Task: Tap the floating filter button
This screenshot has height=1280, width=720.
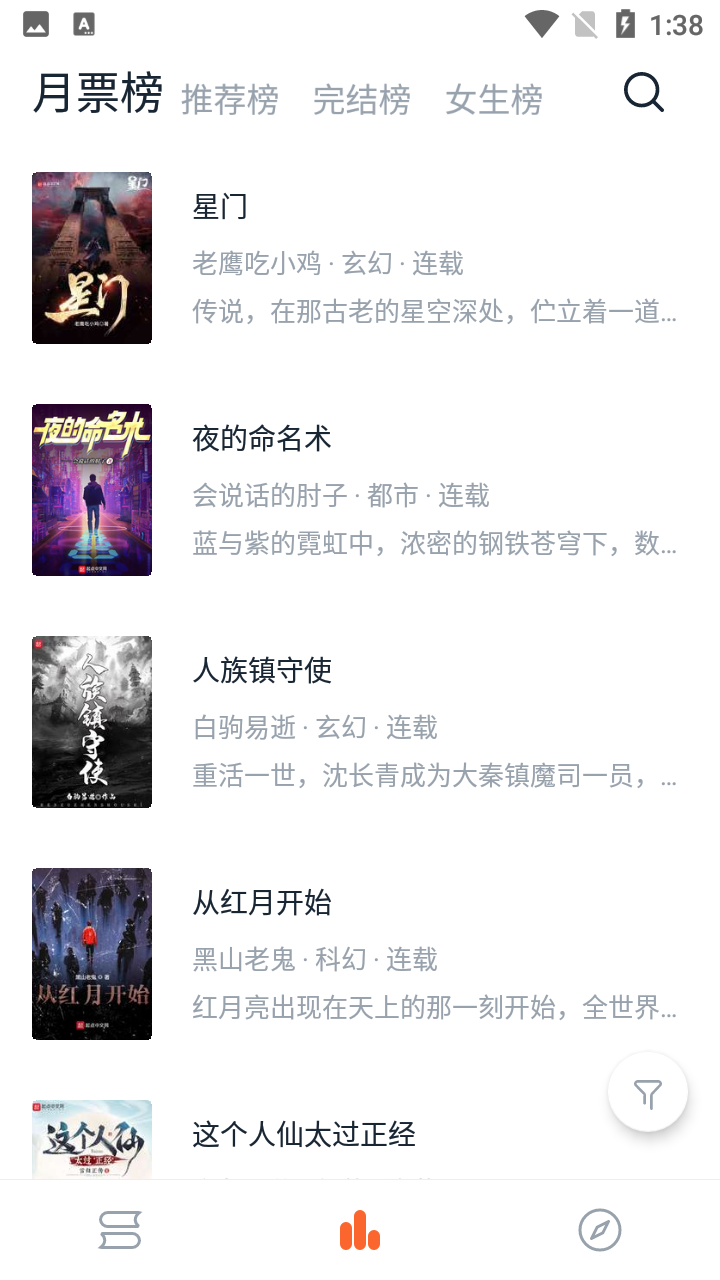Action: (x=648, y=1093)
